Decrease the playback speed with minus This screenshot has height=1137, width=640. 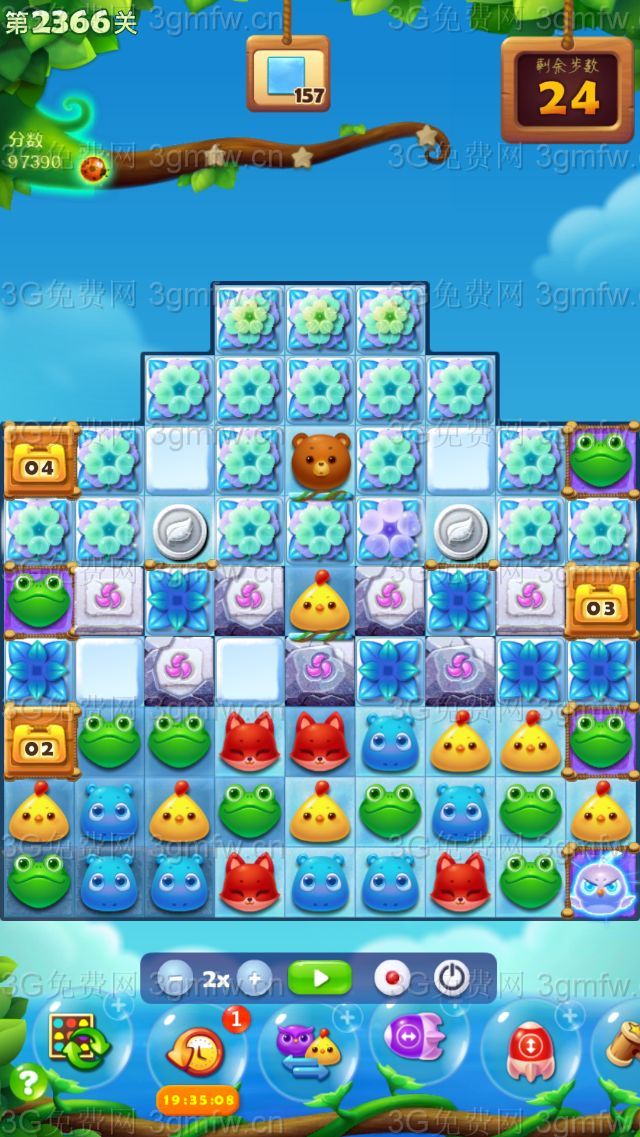177,979
